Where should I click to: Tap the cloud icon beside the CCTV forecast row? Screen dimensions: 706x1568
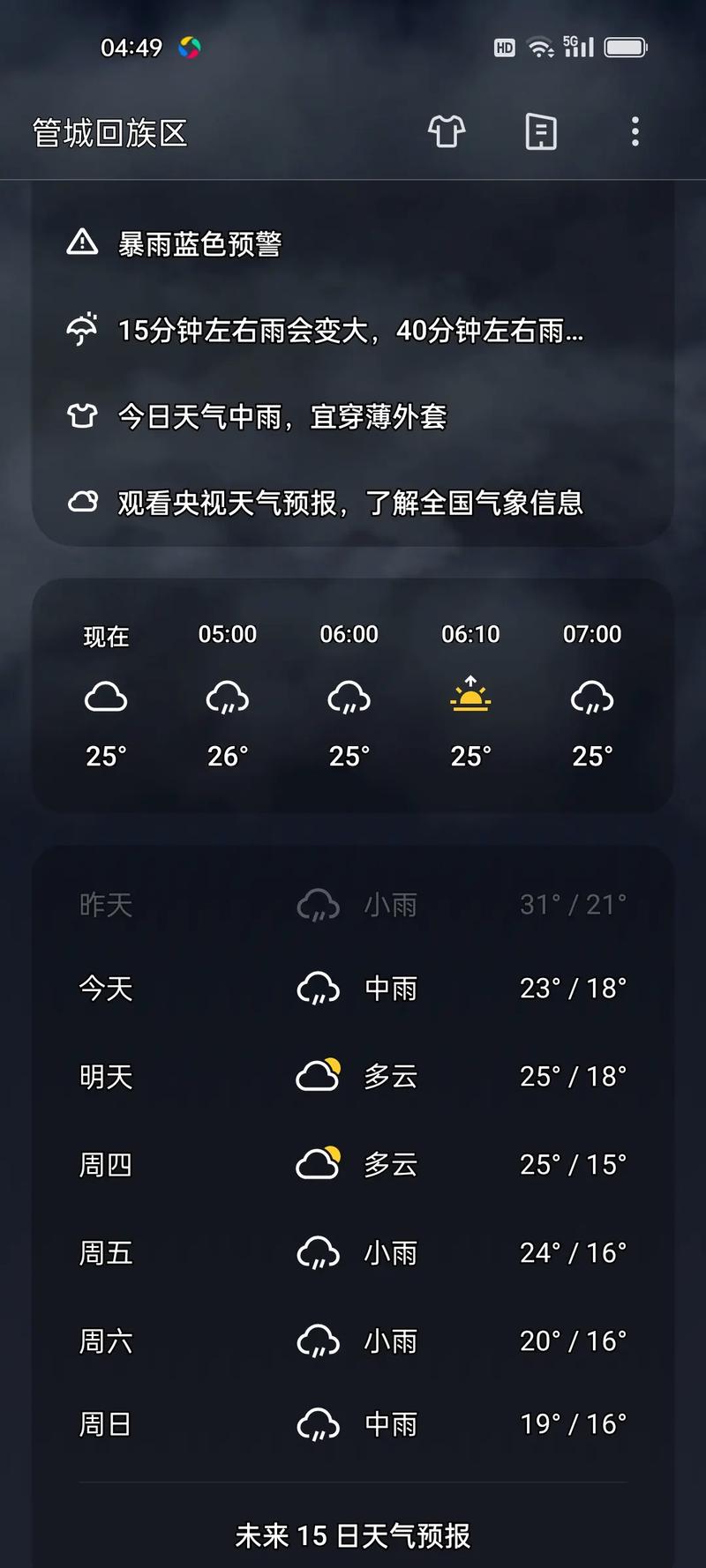(82, 502)
